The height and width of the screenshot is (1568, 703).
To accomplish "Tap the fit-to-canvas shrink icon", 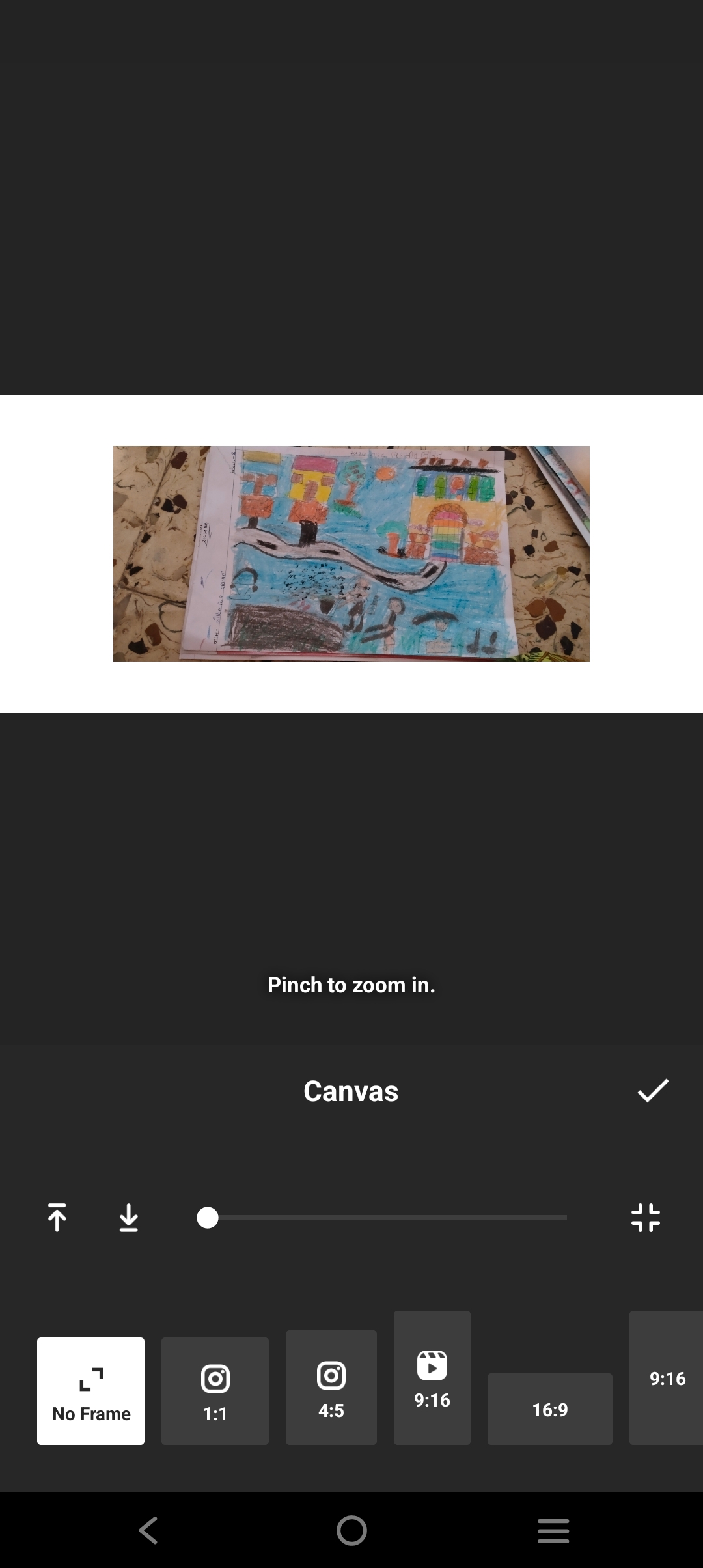I will pyautogui.click(x=646, y=1217).
